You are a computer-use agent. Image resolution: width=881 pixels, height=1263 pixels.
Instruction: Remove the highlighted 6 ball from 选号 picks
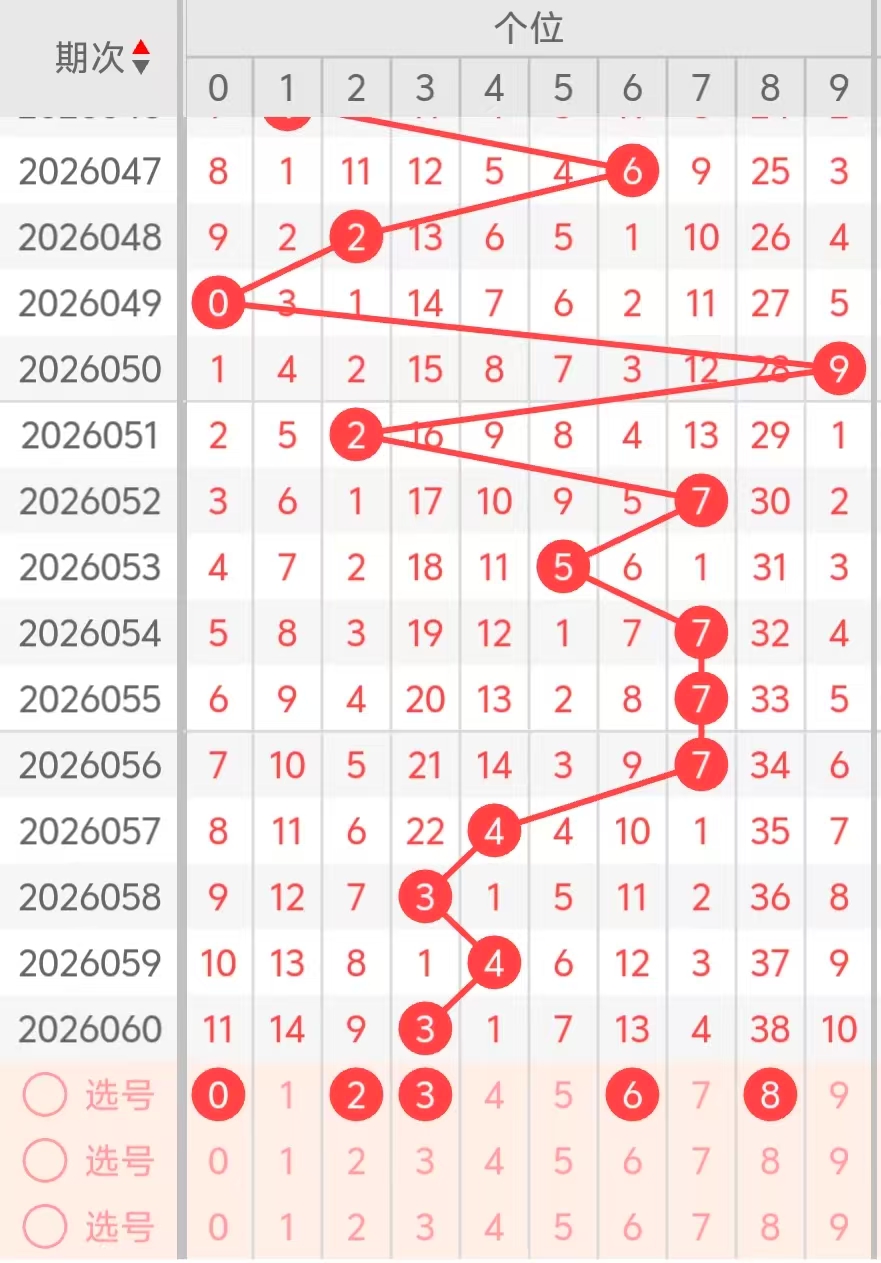point(632,1095)
